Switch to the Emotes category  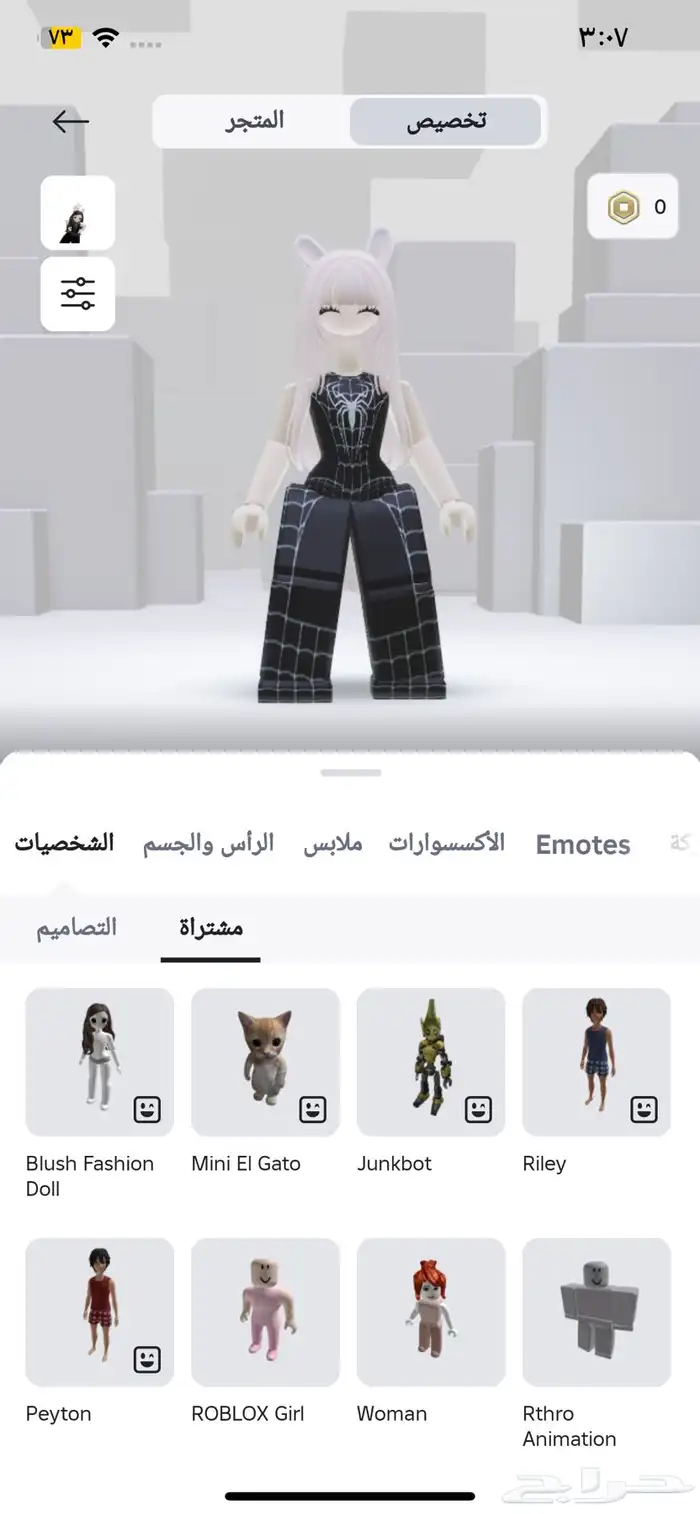coord(583,845)
